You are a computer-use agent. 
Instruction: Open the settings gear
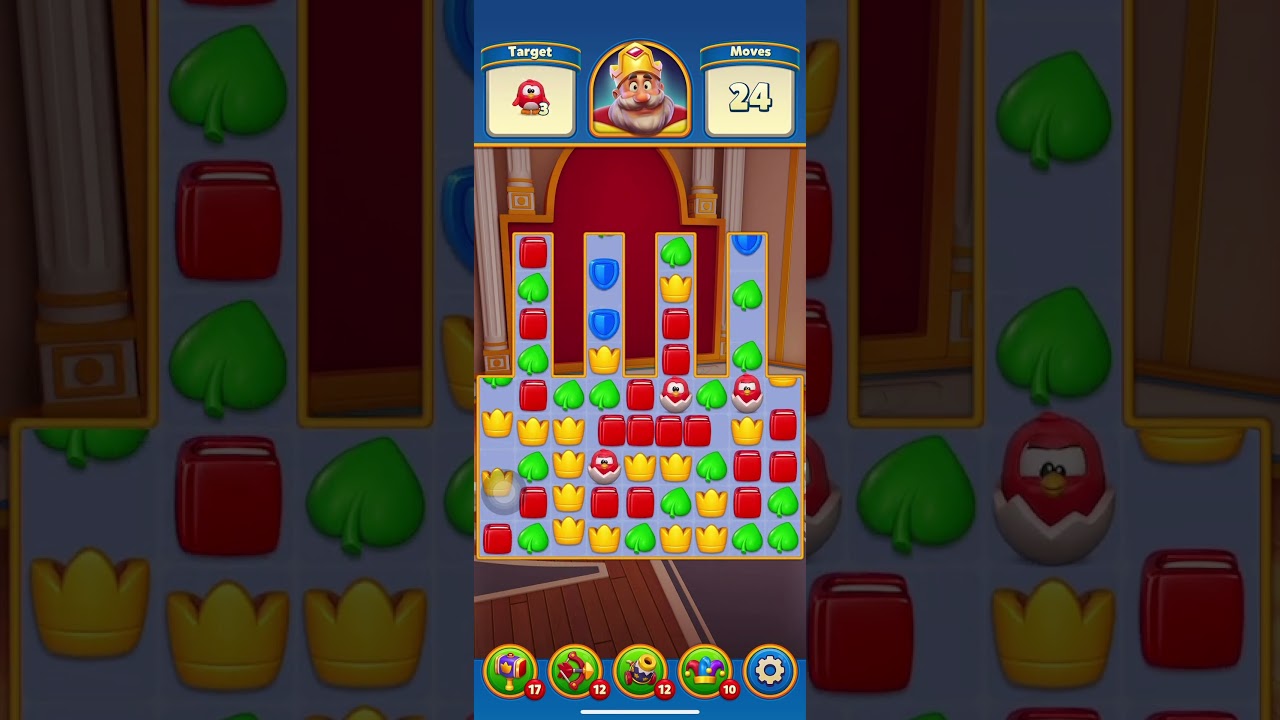(770, 670)
